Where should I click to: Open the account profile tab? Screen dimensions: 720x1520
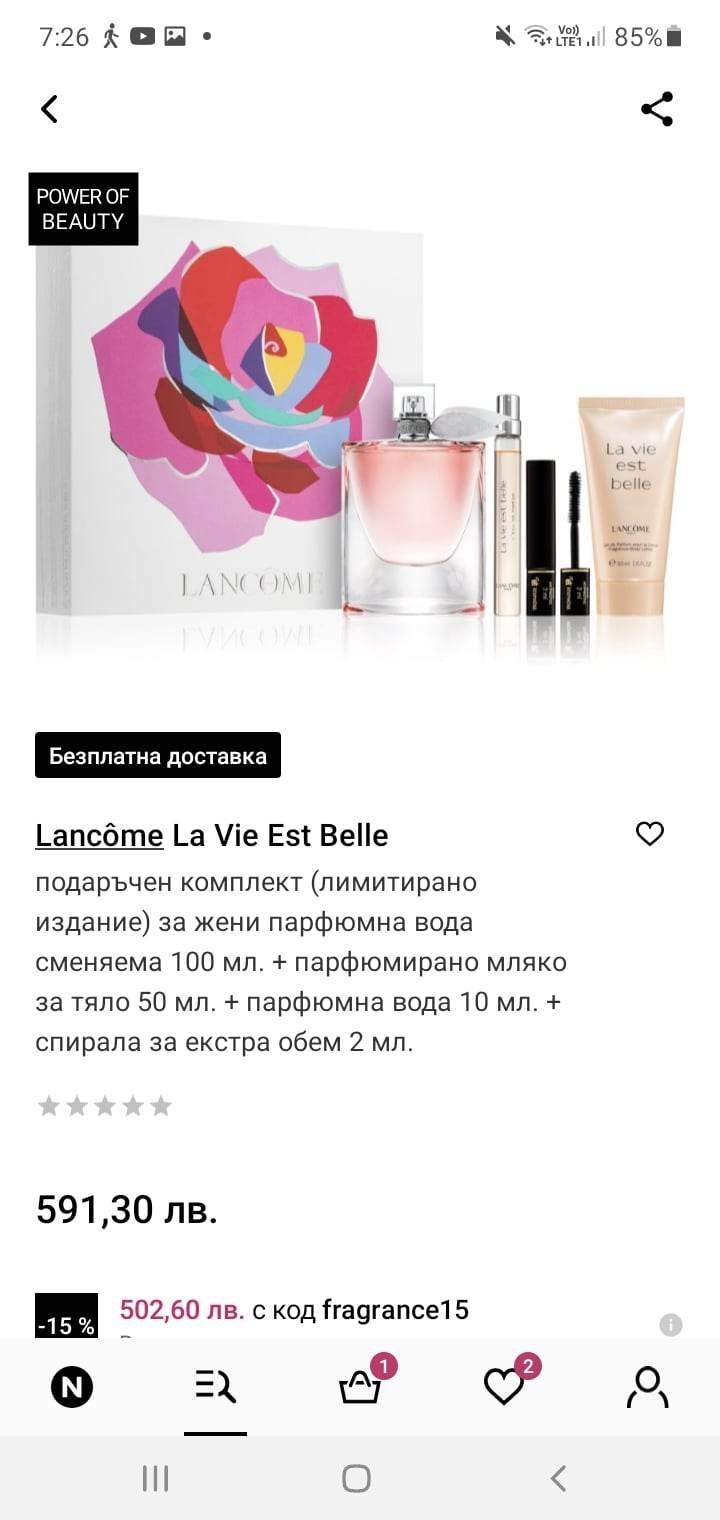[x=647, y=1387]
